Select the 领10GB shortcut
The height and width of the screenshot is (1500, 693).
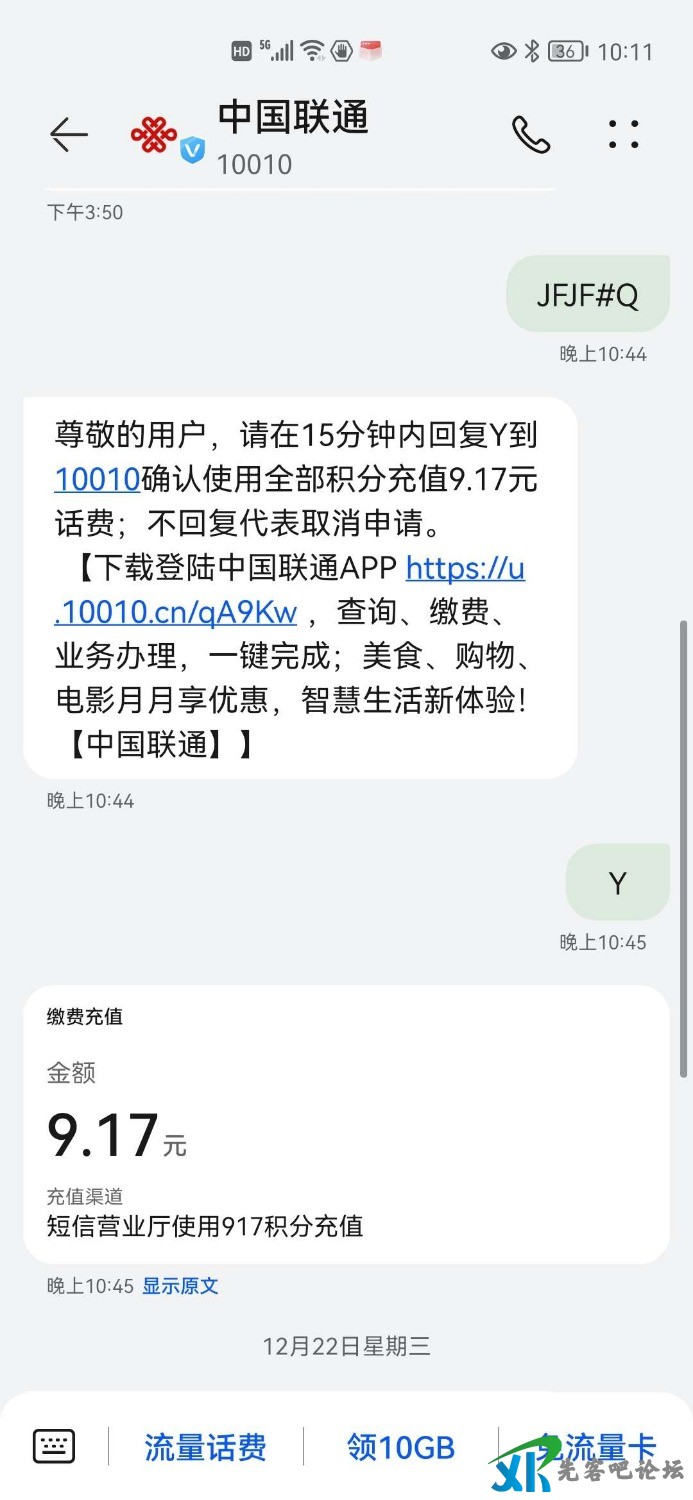401,1447
